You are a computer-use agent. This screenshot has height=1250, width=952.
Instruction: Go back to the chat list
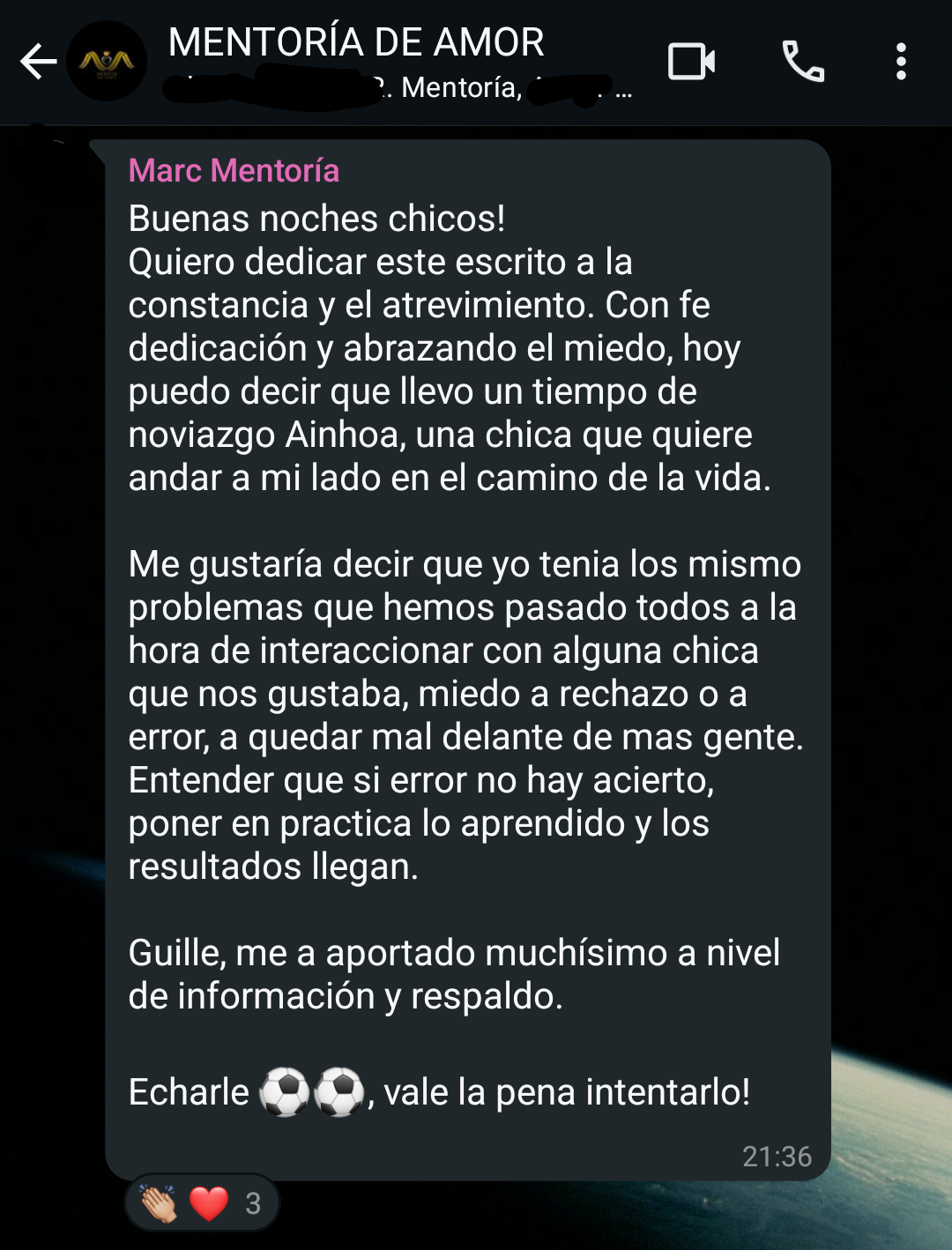38,62
